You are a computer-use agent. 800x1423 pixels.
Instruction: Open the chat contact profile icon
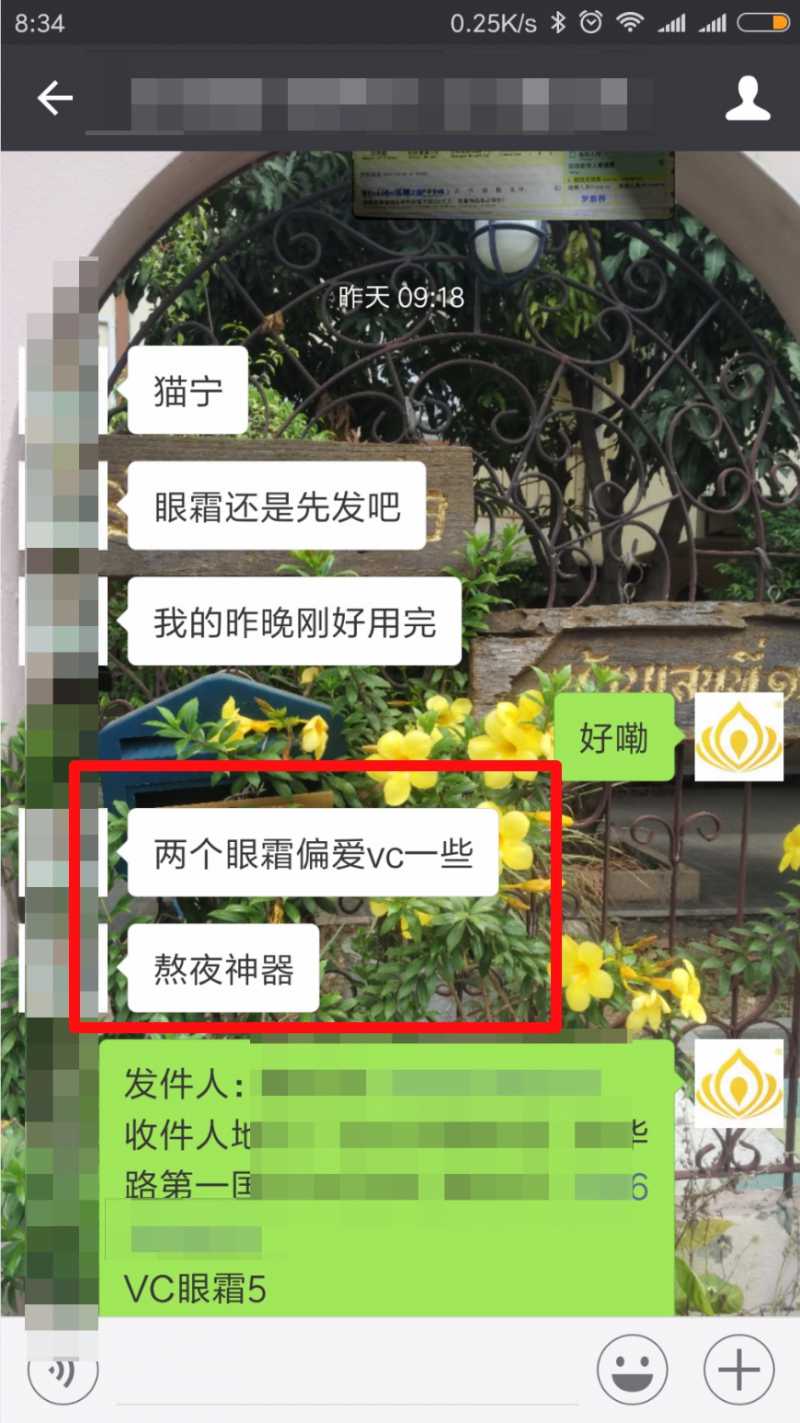[747, 98]
